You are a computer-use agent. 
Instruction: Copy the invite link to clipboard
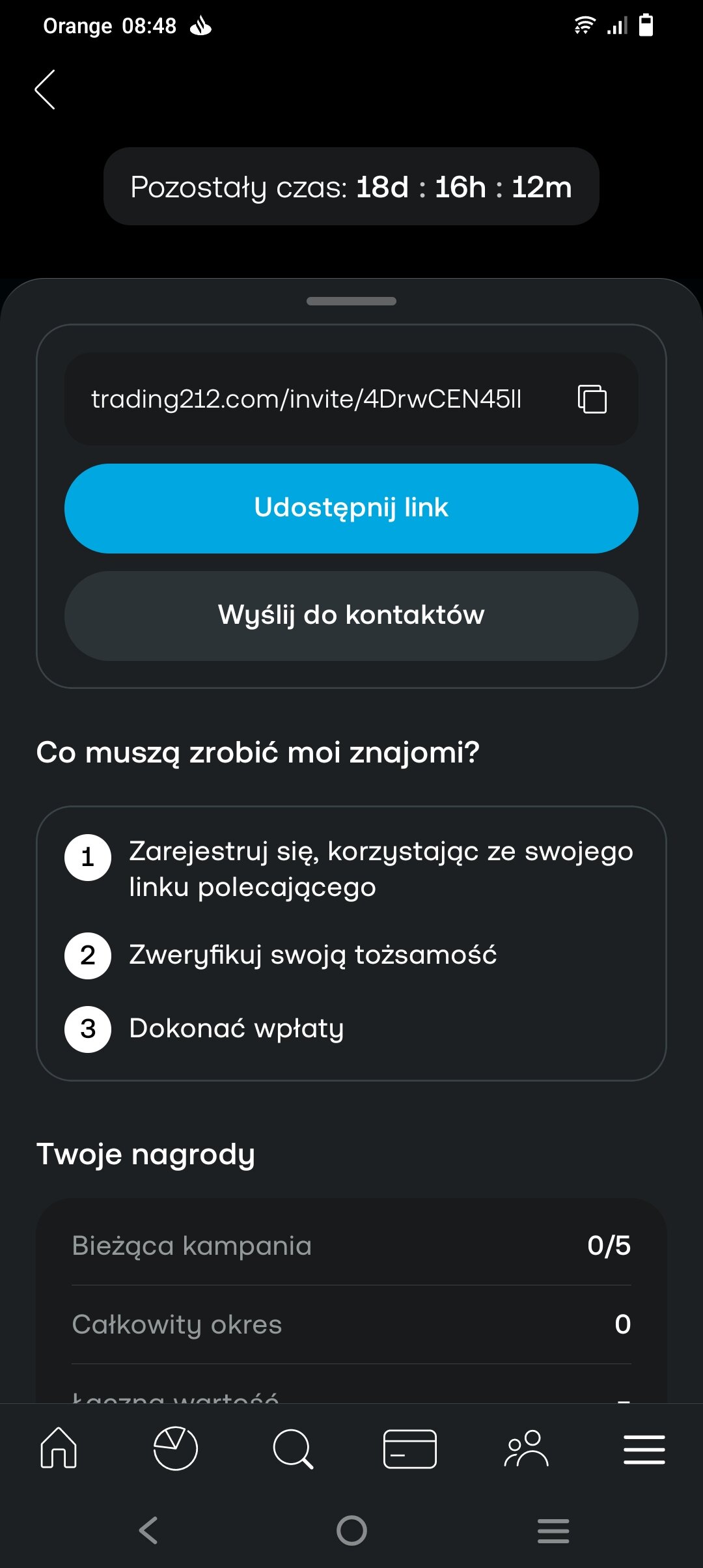tap(592, 399)
